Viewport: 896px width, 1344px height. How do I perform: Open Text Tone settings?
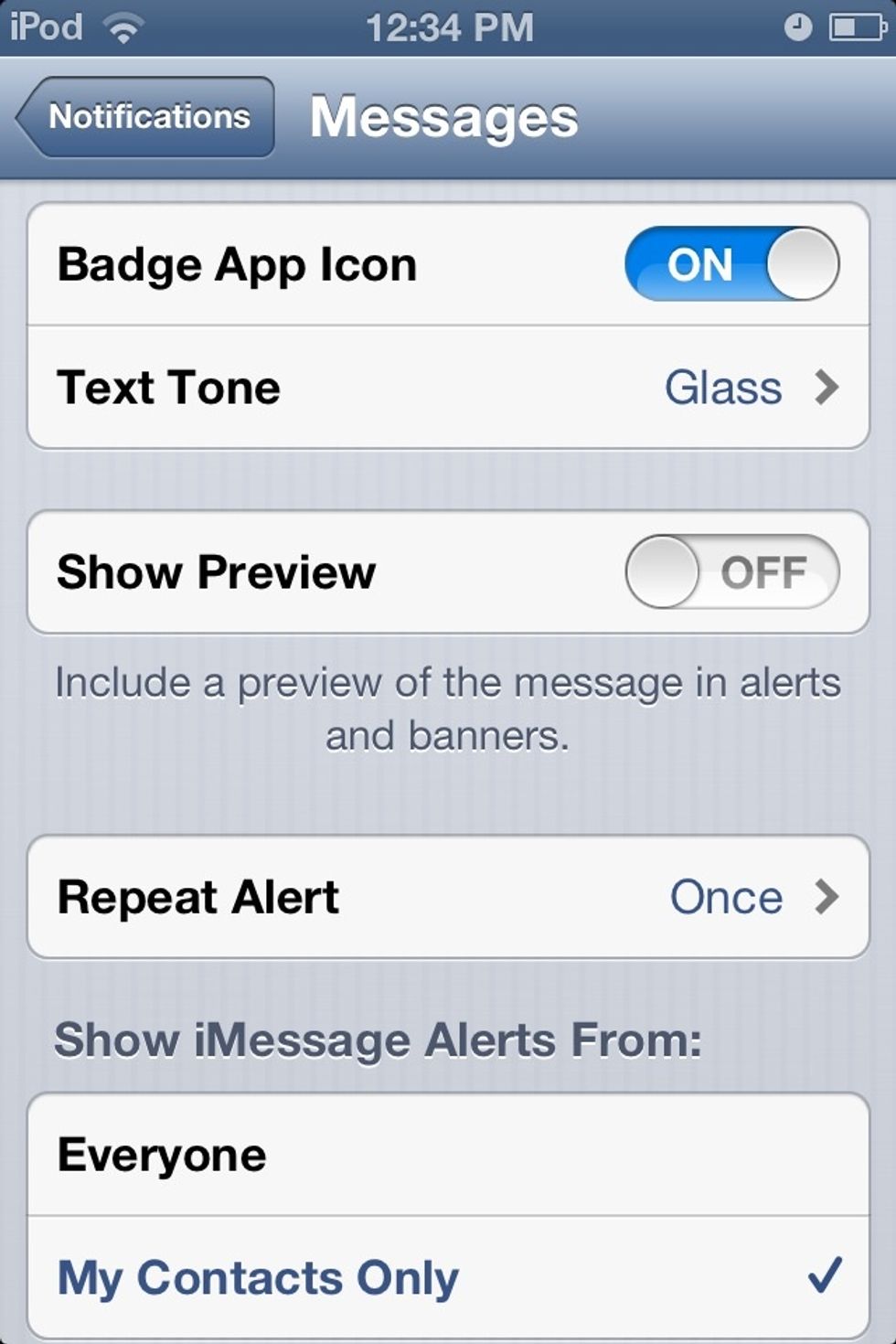[x=448, y=388]
